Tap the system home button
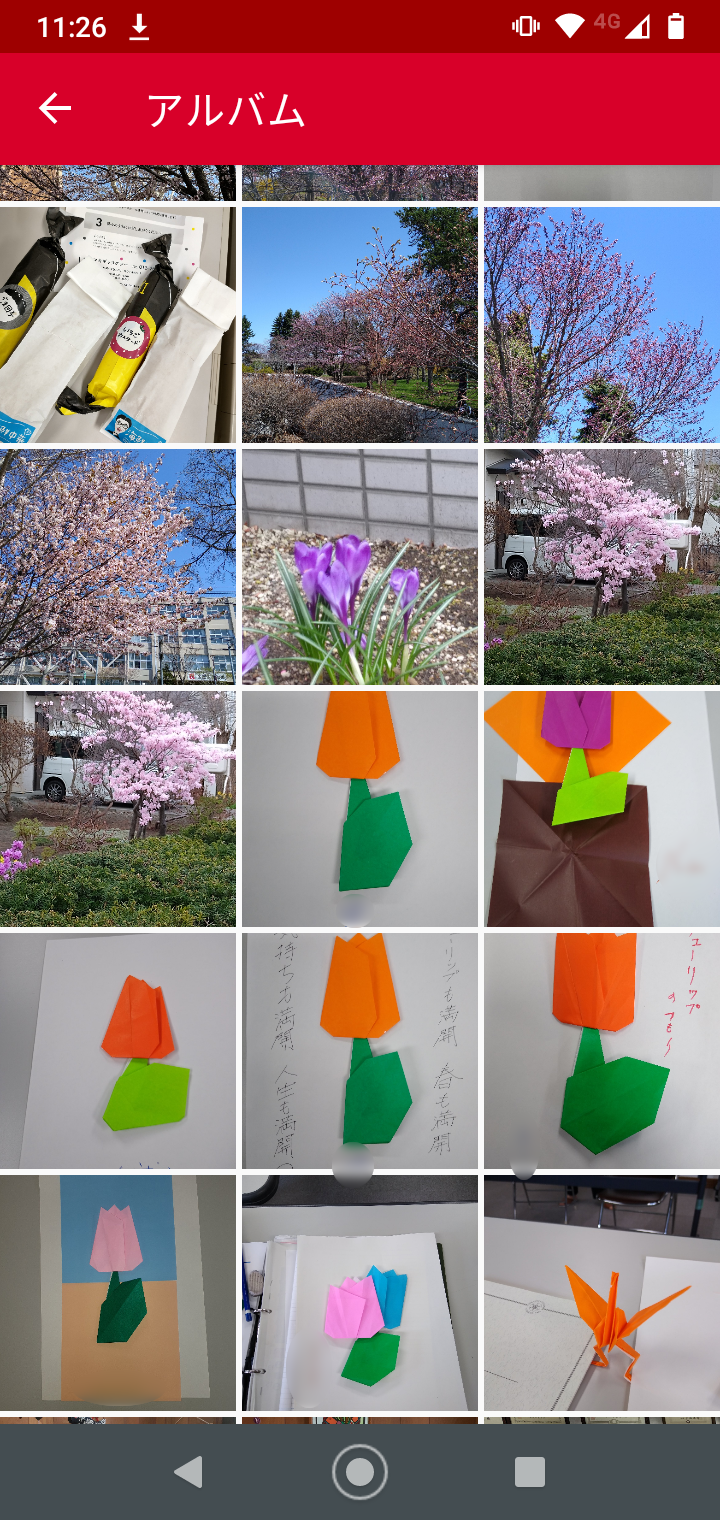 point(360,1471)
